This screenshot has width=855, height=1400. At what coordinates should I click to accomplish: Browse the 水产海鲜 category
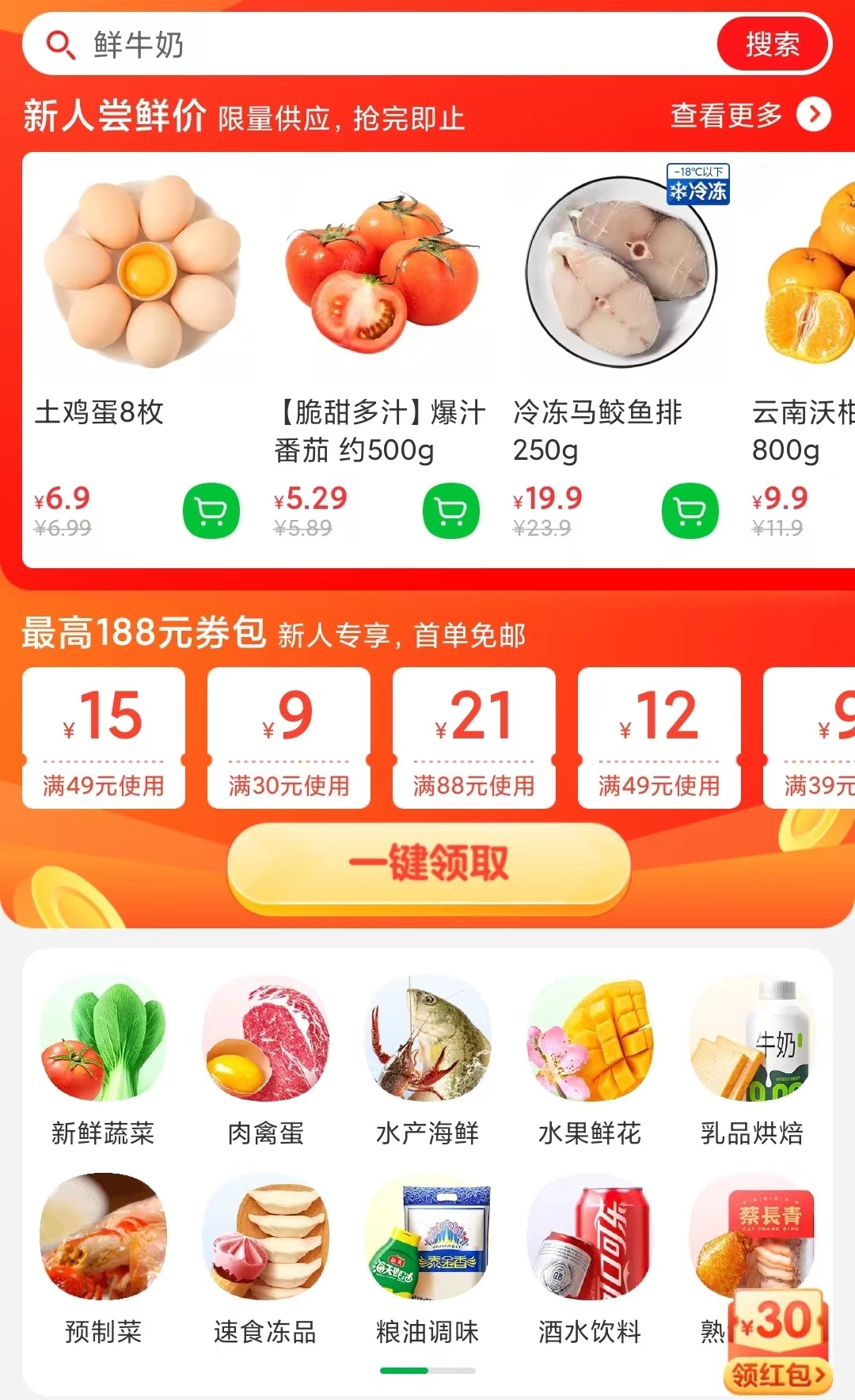click(427, 1062)
